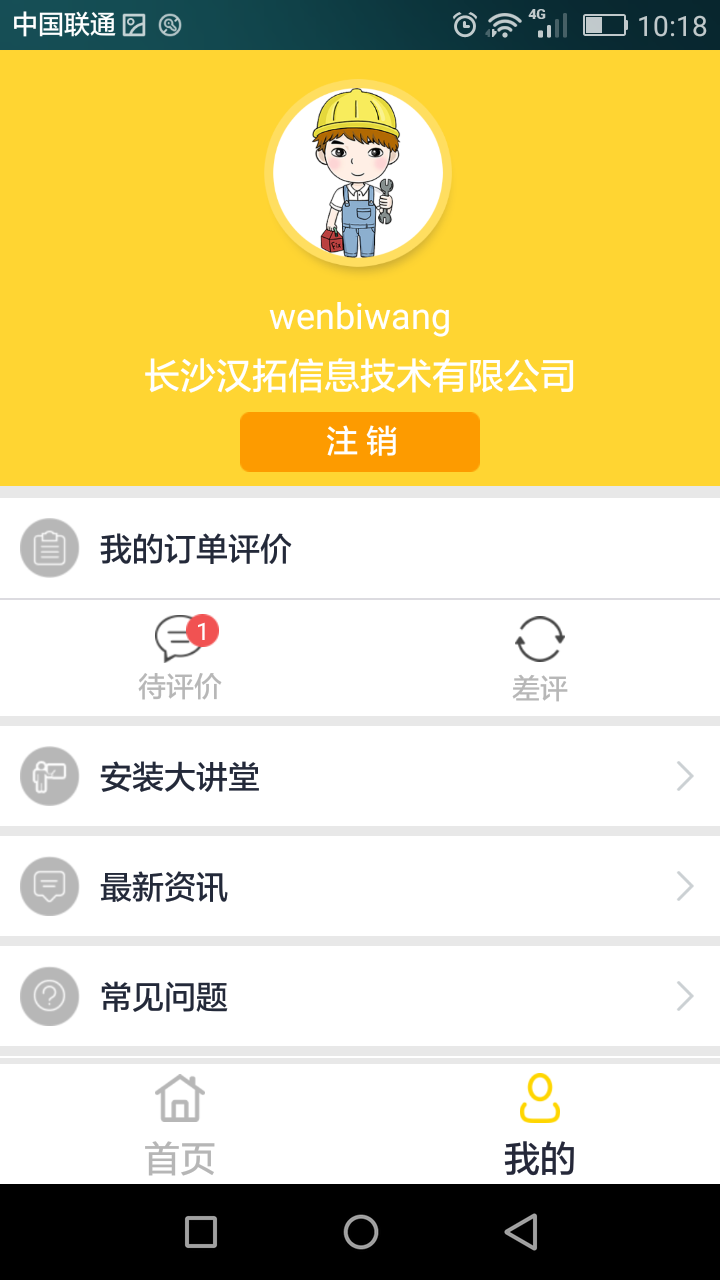Open 最新资讯 using its right arrow
Screen dimensions: 720x1280
684,886
